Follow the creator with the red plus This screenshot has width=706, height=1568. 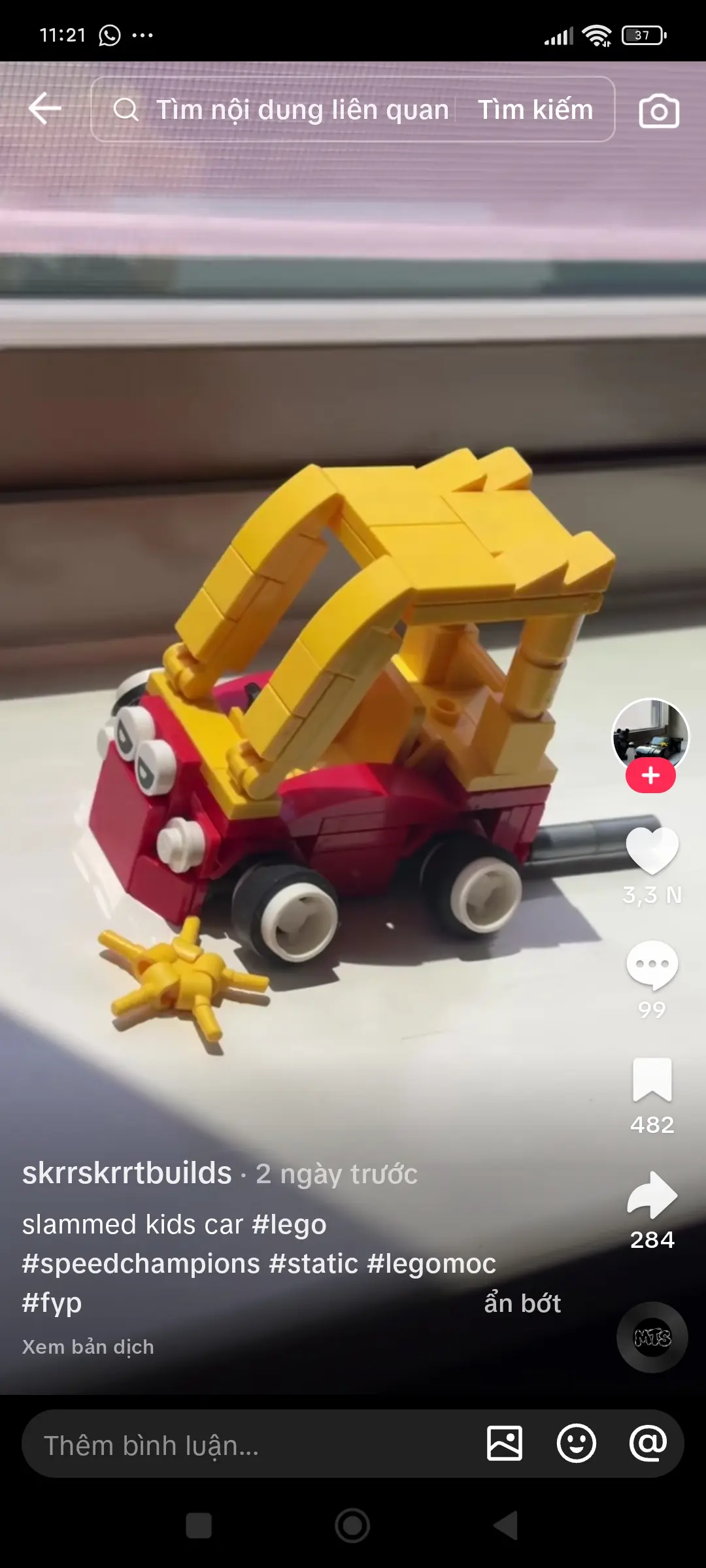click(x=650, y=776)
